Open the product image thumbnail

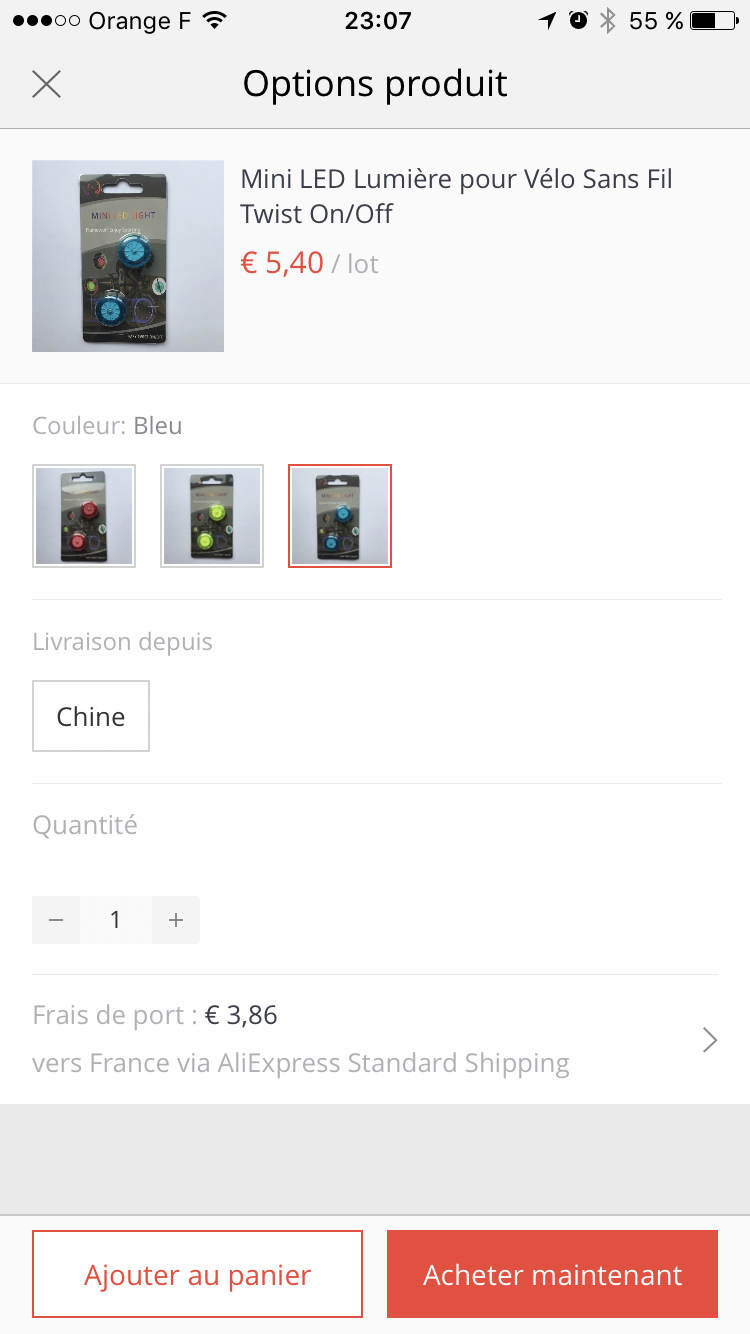[x=128, y=256]
